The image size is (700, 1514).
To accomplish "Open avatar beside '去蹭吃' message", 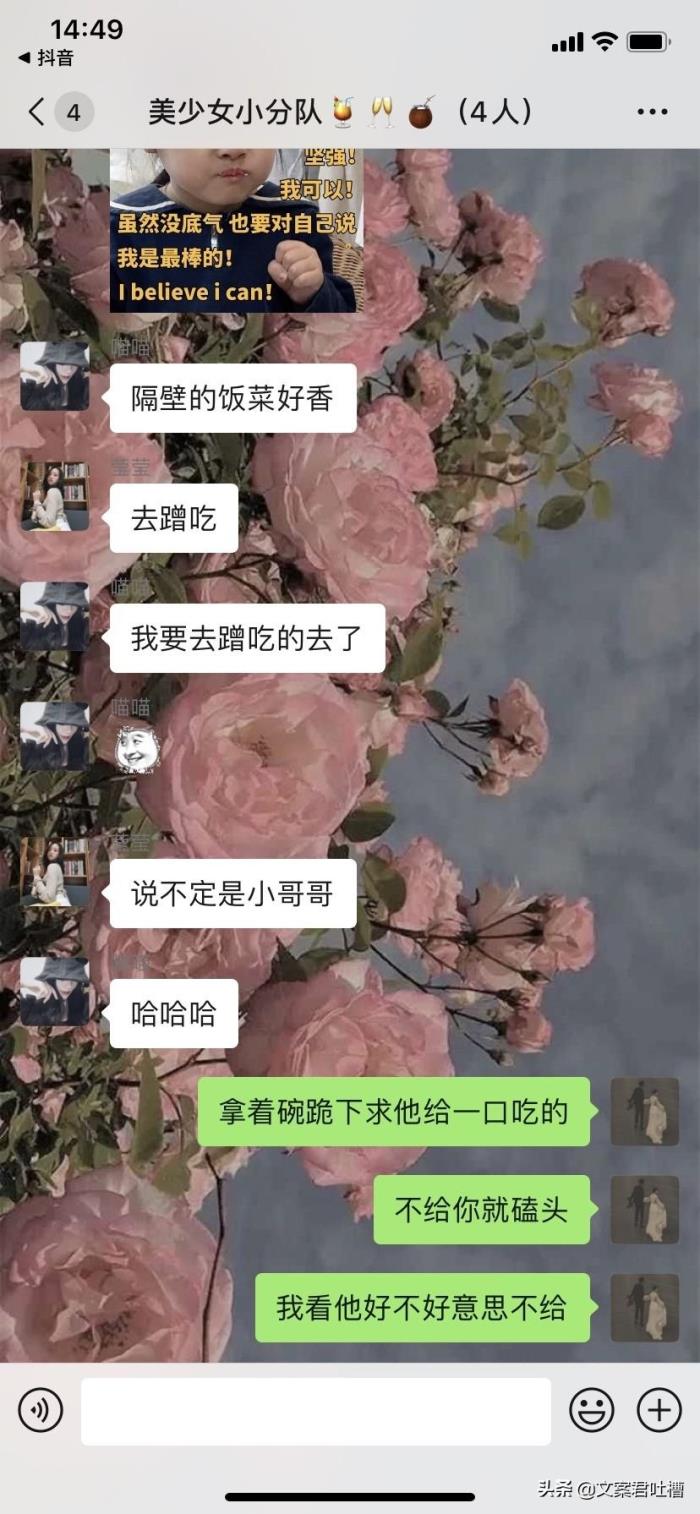I will [55, 496].
